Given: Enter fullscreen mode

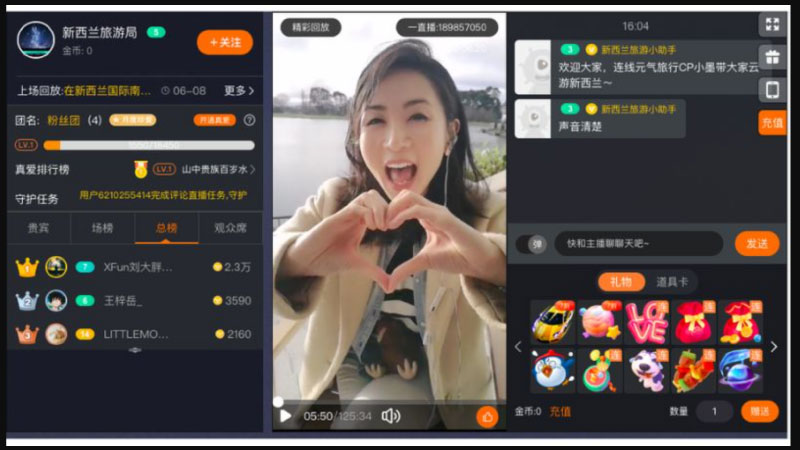Looking at the screenshot, I should [771, 25].
